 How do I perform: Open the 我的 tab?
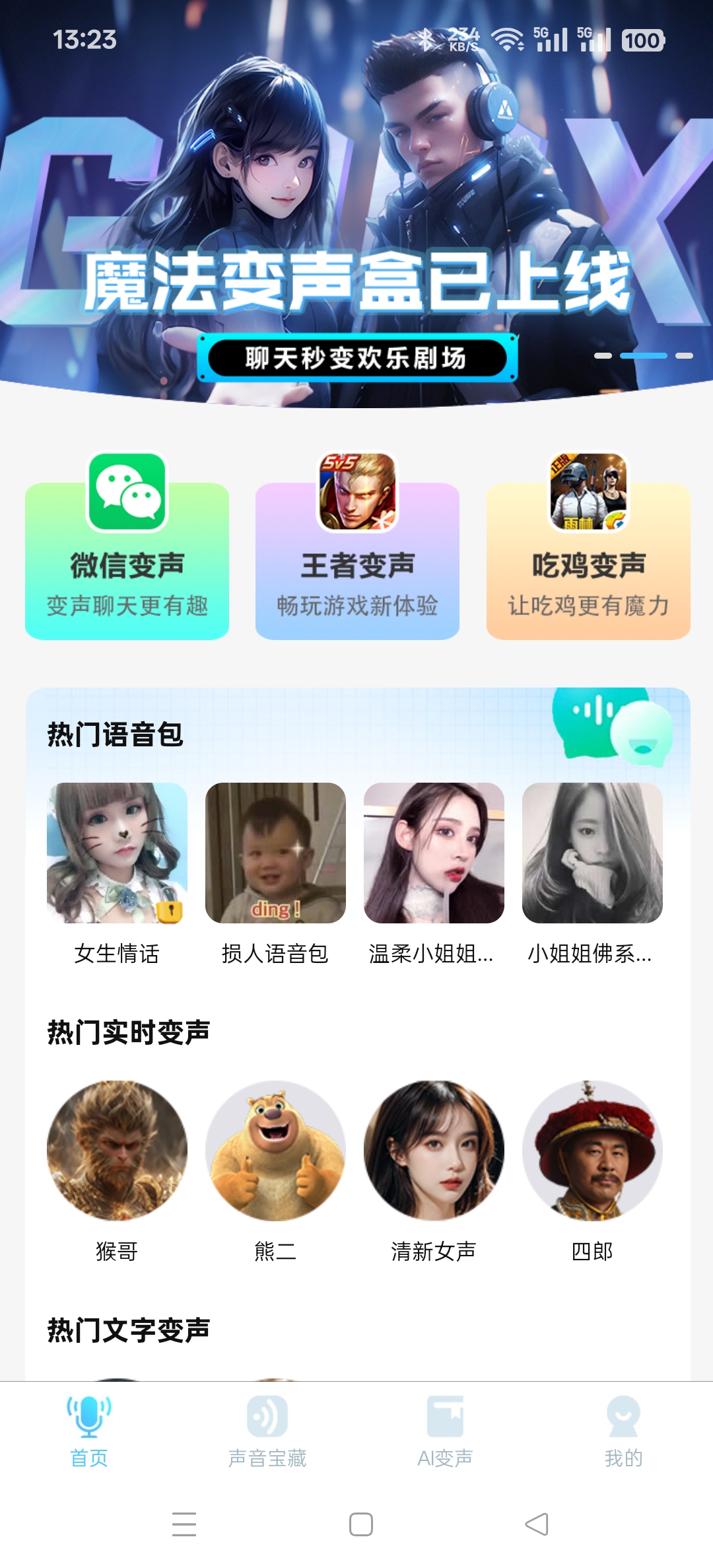[x=623, y=1431]
